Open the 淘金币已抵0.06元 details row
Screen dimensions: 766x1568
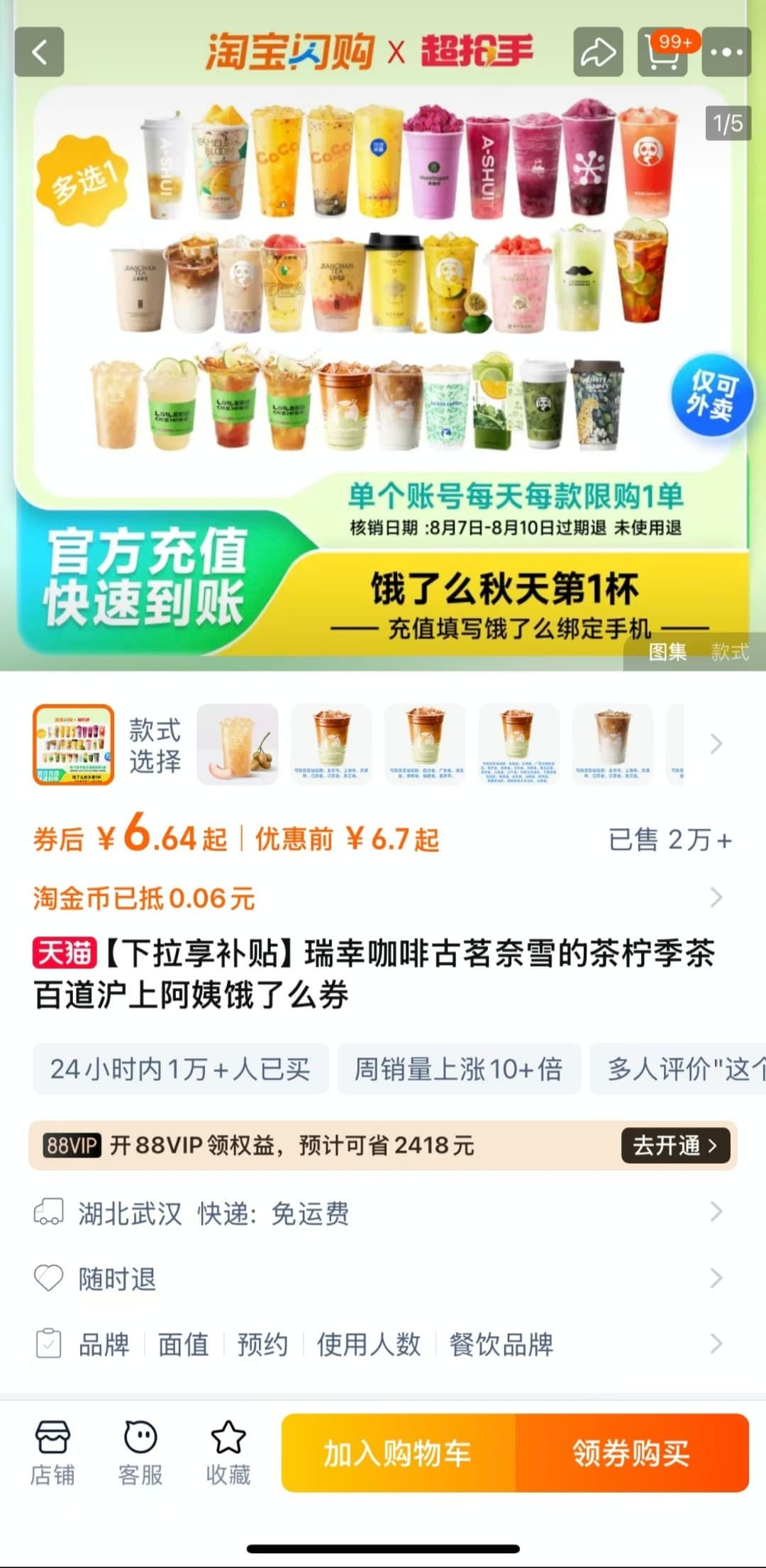pos(383,897)
